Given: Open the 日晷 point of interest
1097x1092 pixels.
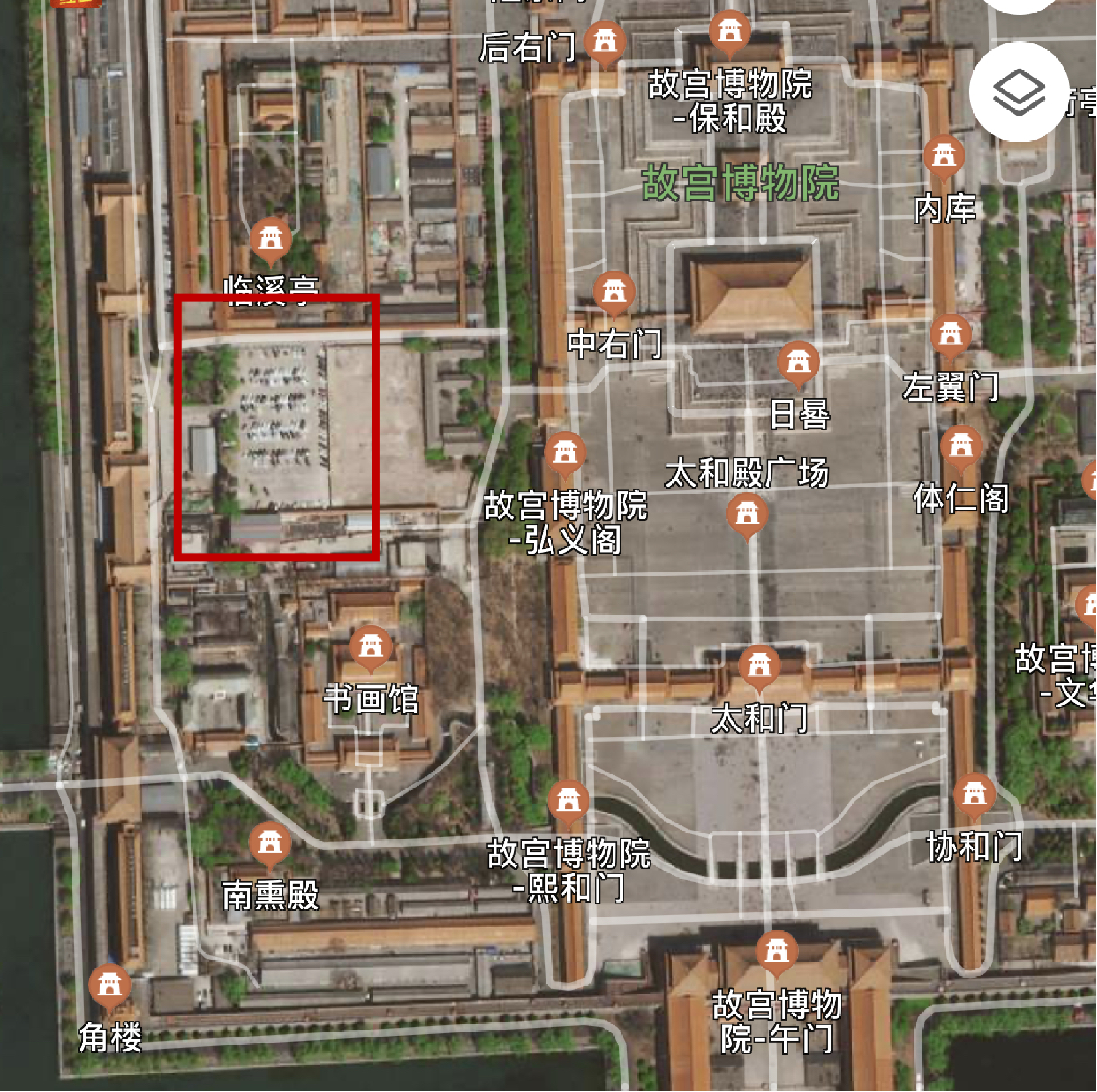Looking at the screenshot, I should [x=798, y=363].
